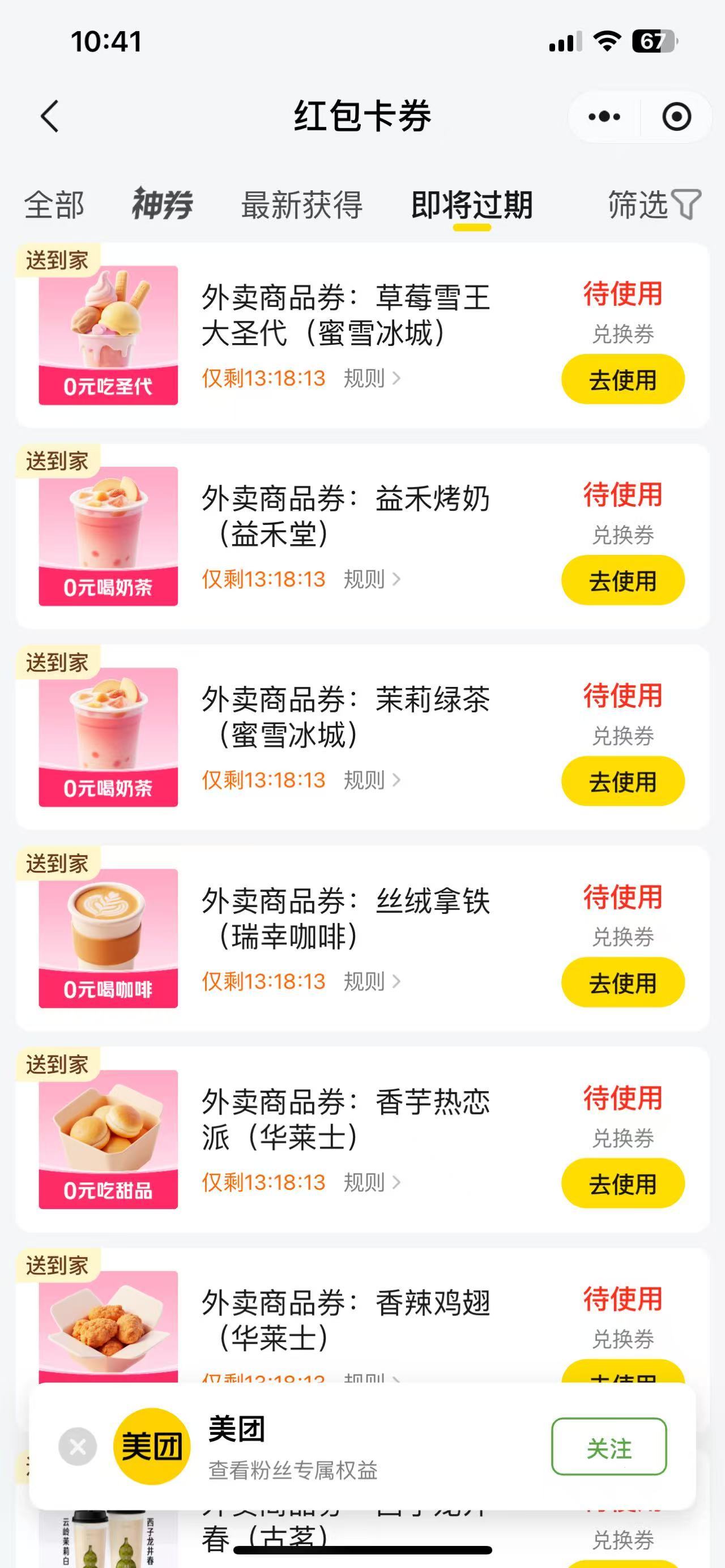Switch to the 最新获得 tab
Viewport: 725px width, 1568px height.
tap(302, 204)
